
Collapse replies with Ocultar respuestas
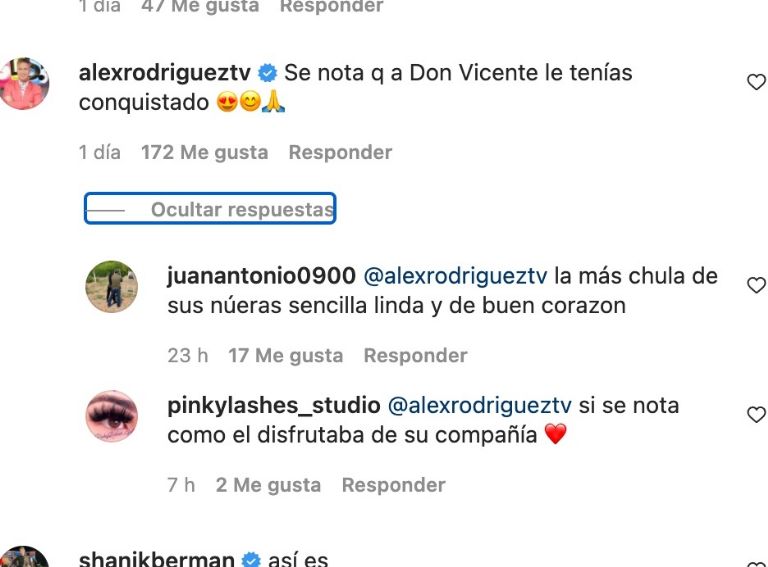[241, 210]
